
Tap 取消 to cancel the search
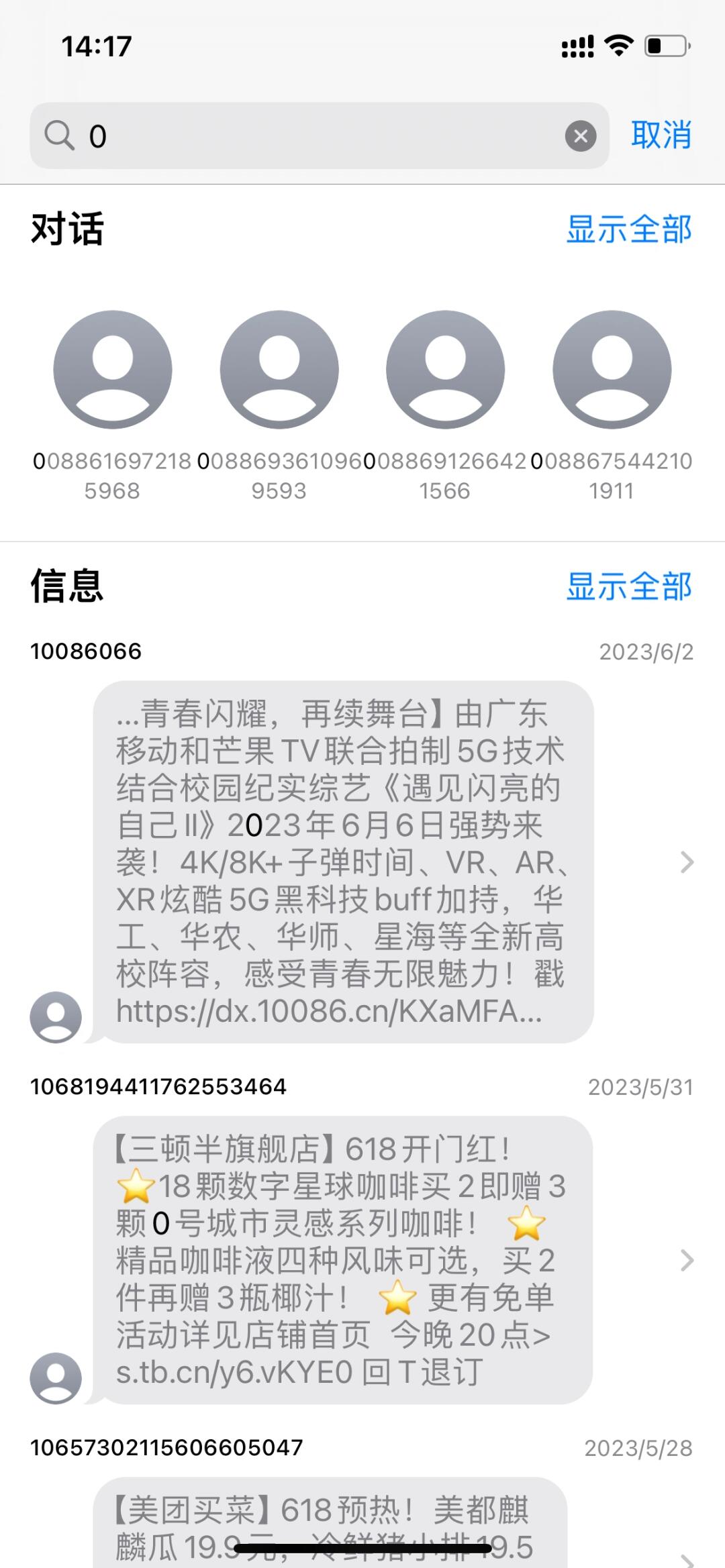[660, 136]
